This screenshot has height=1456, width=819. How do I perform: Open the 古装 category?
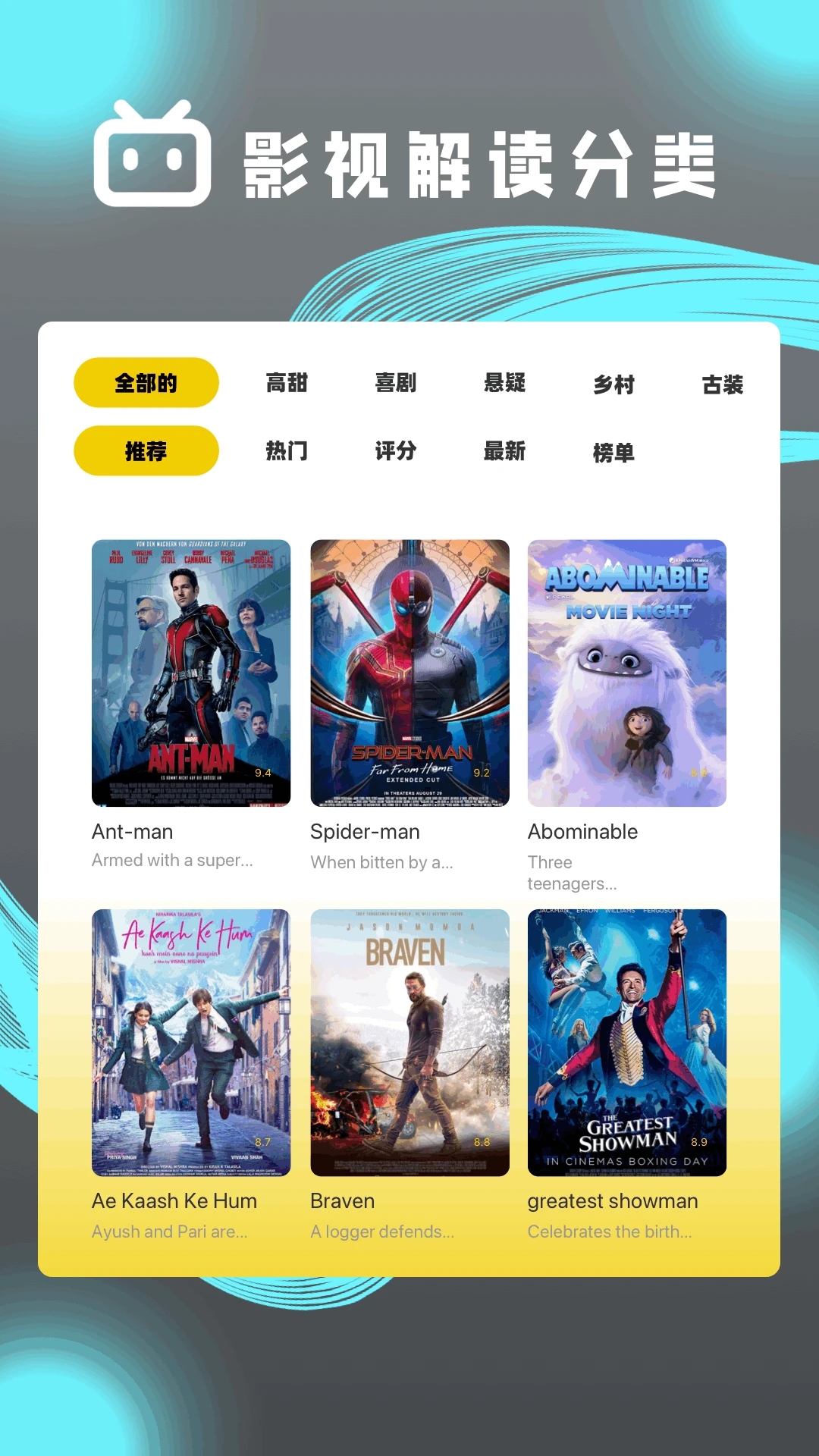[723, 385]
